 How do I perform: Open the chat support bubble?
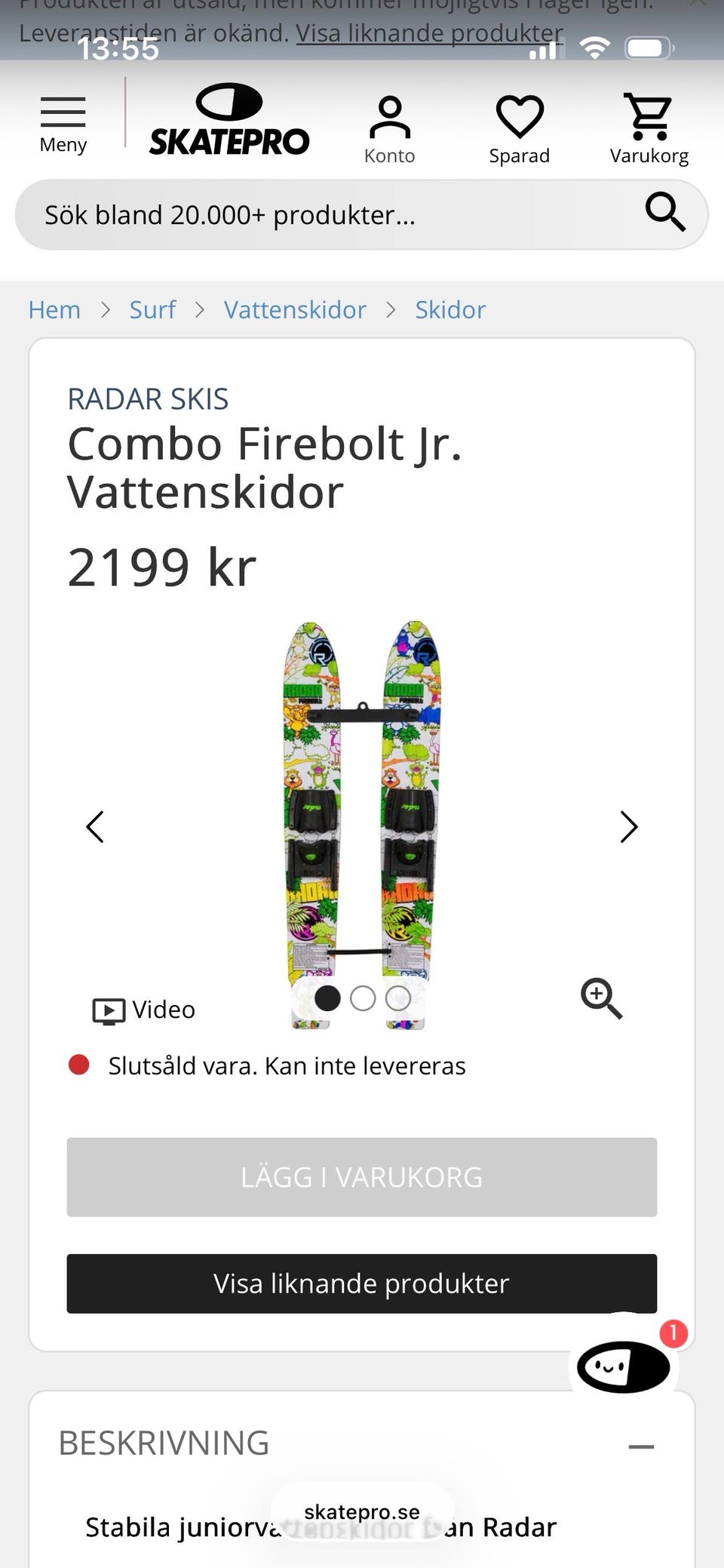point(624,1367)
